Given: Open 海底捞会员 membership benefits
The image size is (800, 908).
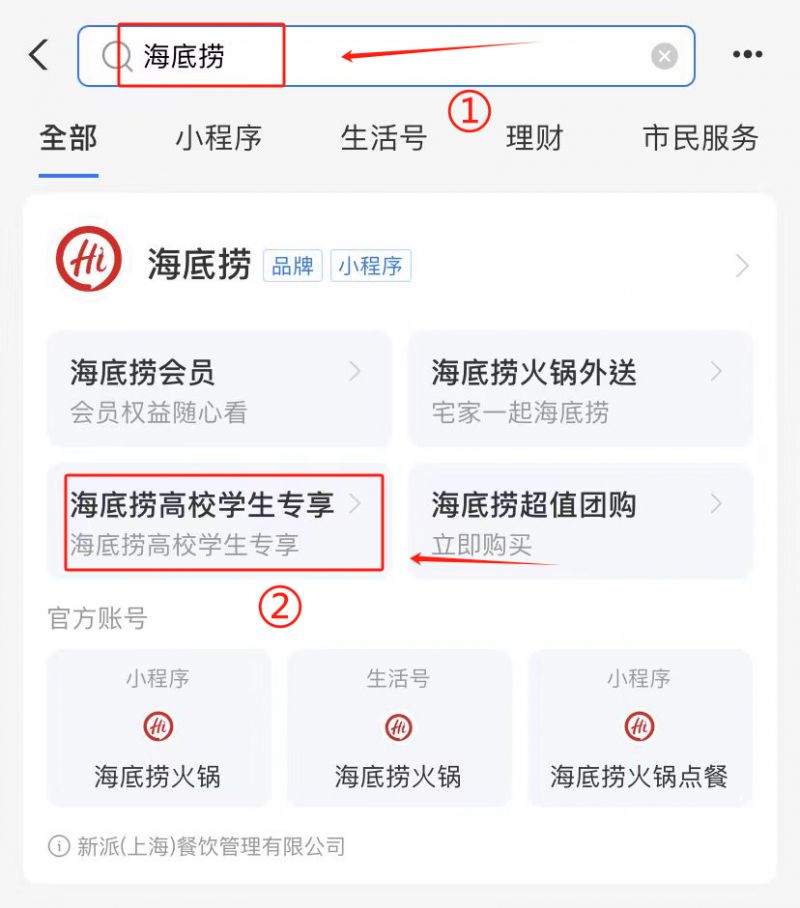Looking at the screenshot, I should point(218,388).
